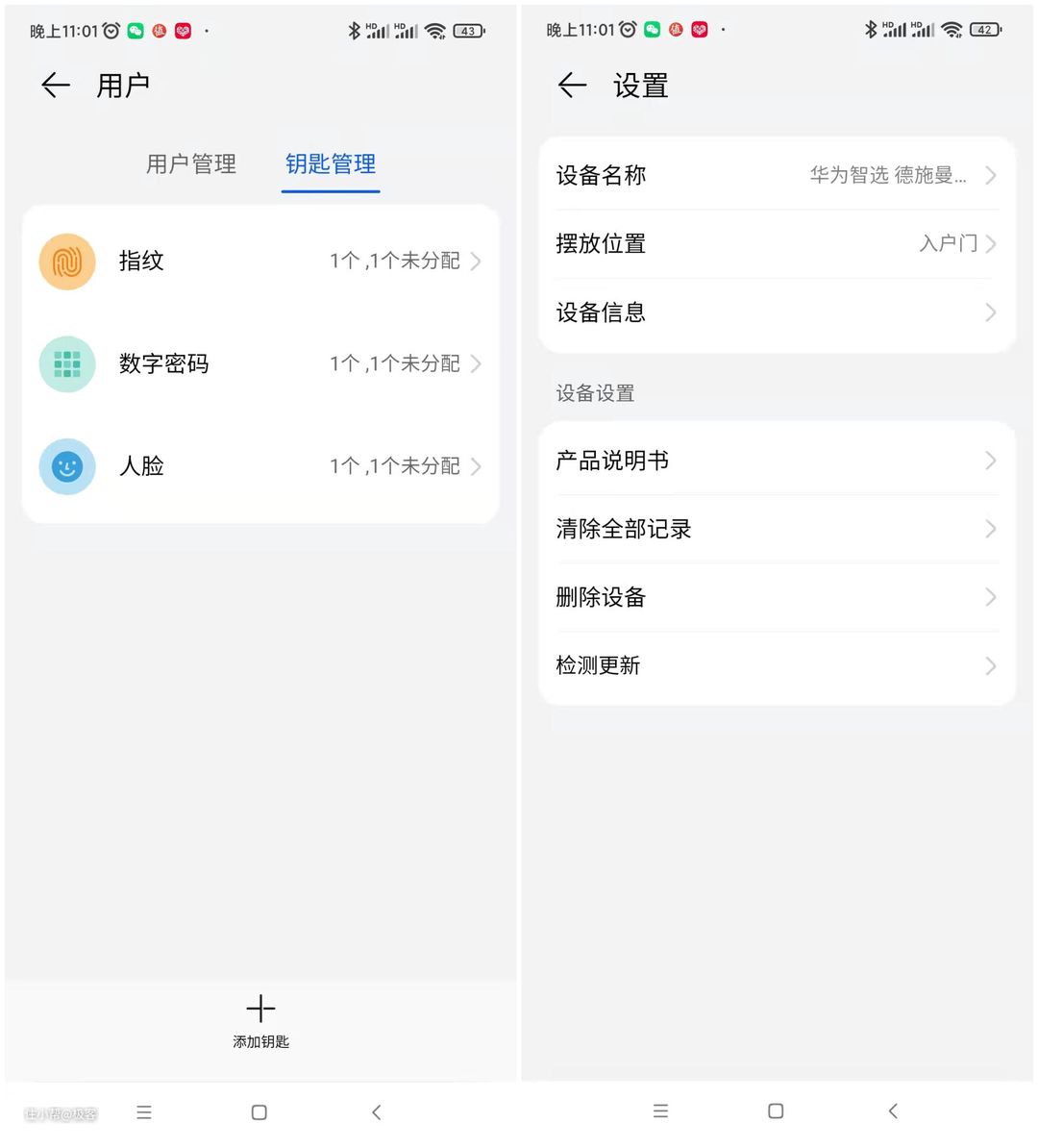This screenshot has width=1038, height=1148.
Task: Go back from the 用户 screen
Action: click(x=56, y=86)
